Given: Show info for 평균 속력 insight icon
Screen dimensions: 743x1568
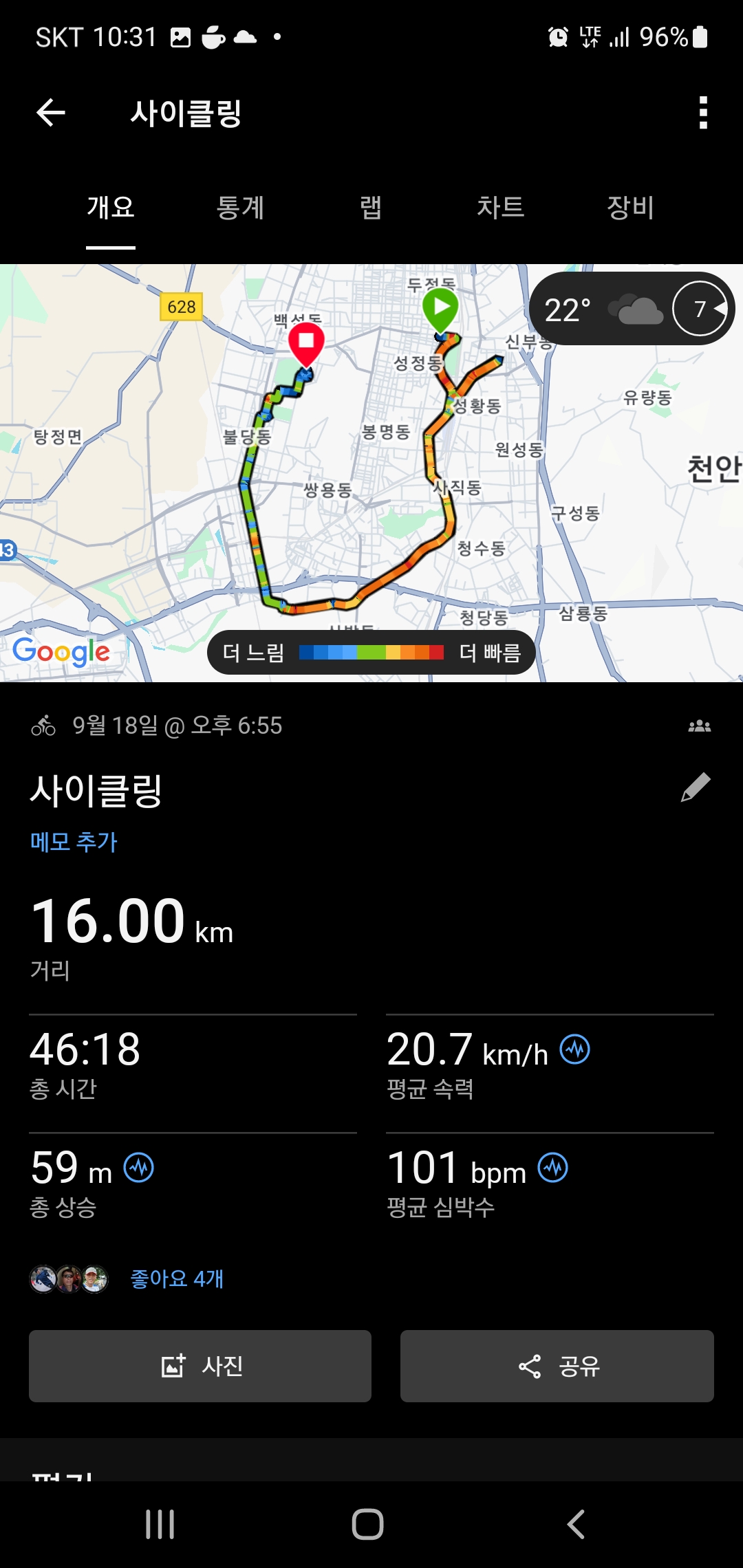Looking at the screenshot, I should (x=574, y=1049).
